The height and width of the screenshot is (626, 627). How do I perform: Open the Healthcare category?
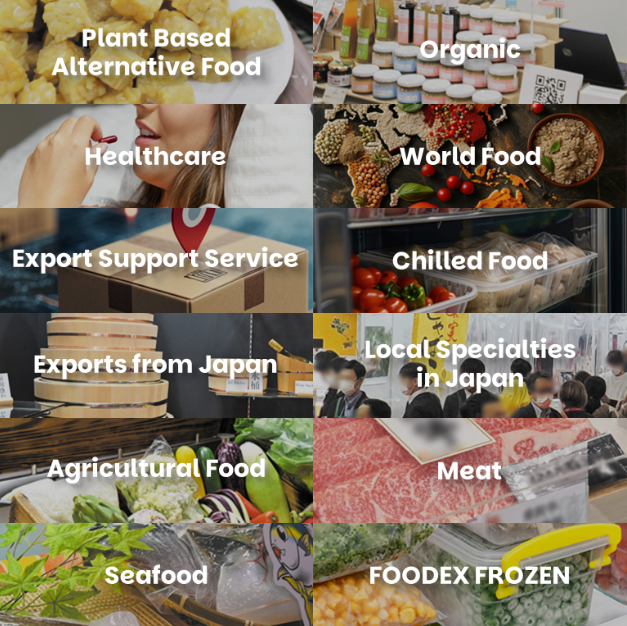(x=155, y=156)
